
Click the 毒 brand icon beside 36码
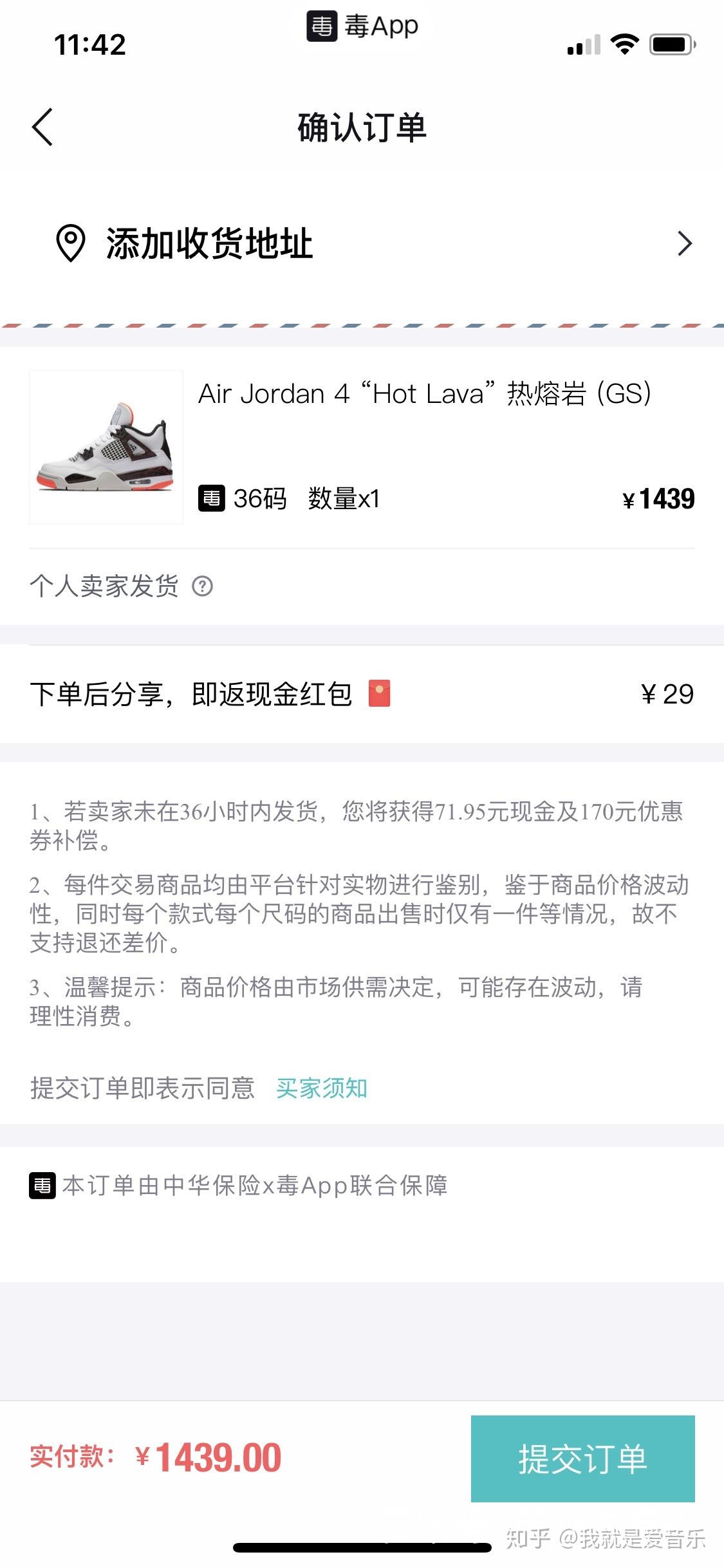pyautogui.click(x=212, y=498)
